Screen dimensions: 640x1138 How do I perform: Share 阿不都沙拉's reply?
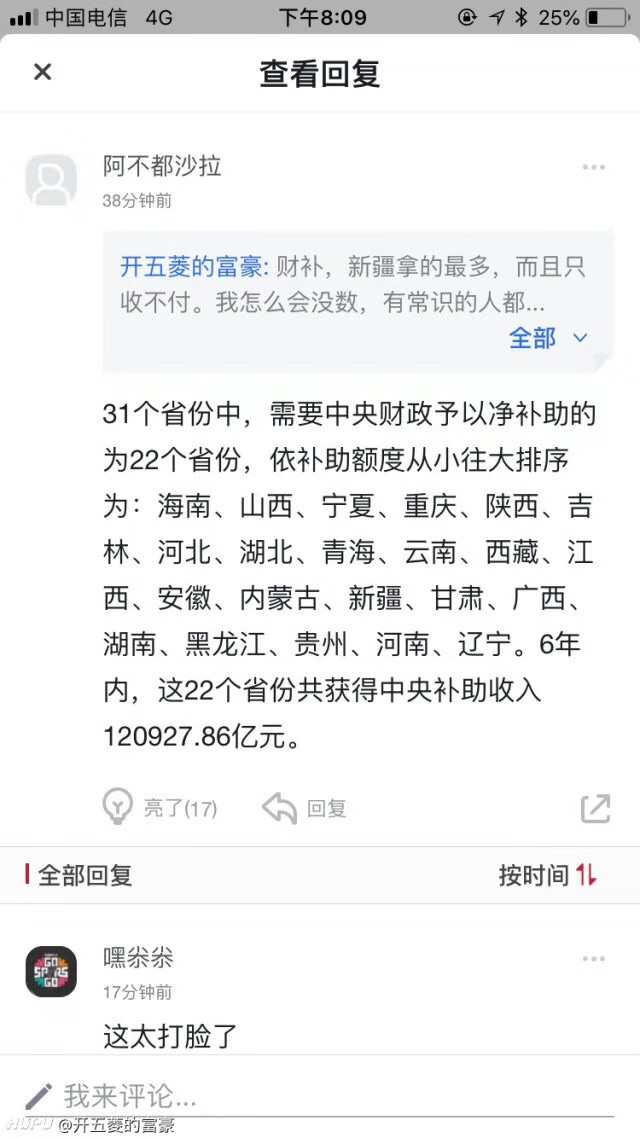point(595,809)
